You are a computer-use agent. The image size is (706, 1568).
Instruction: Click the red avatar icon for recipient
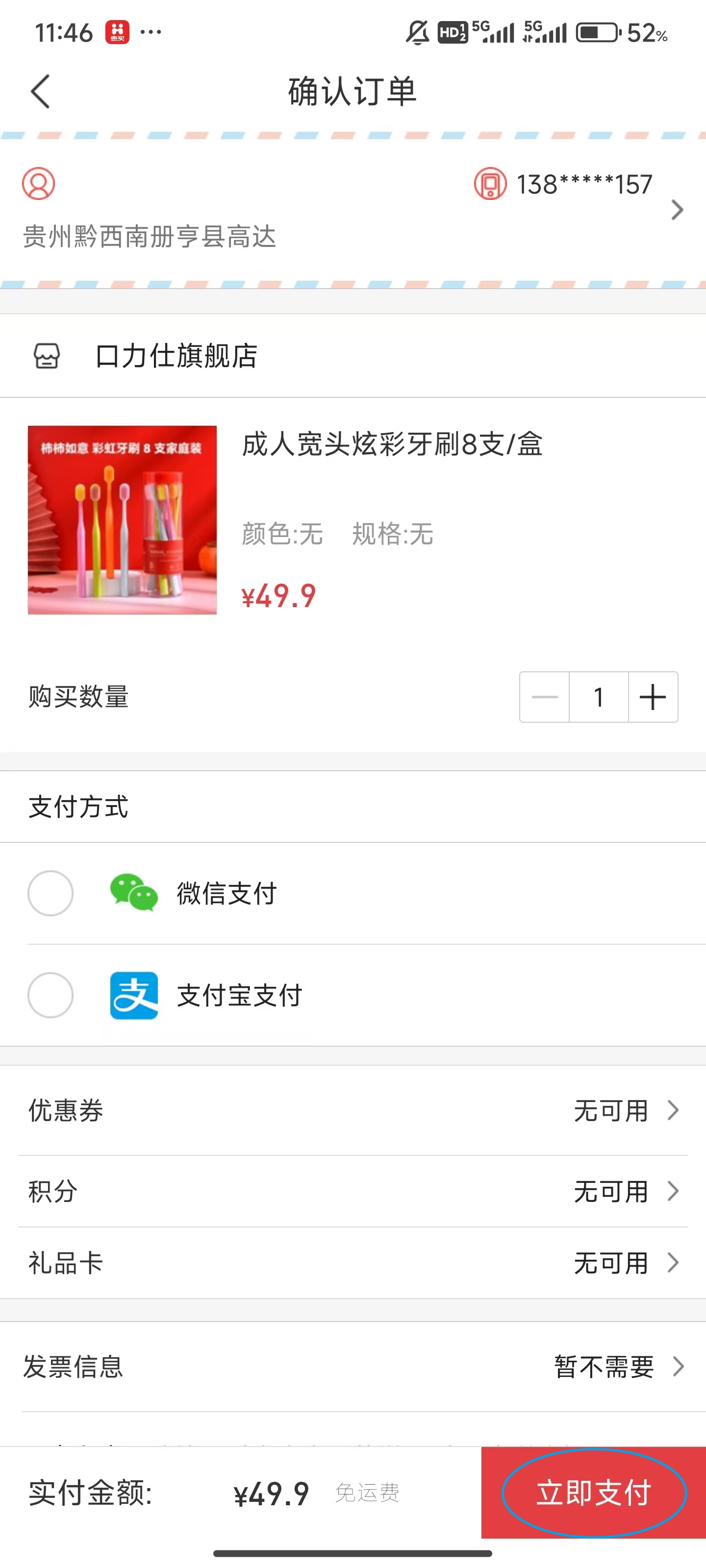tap(40, 184)
